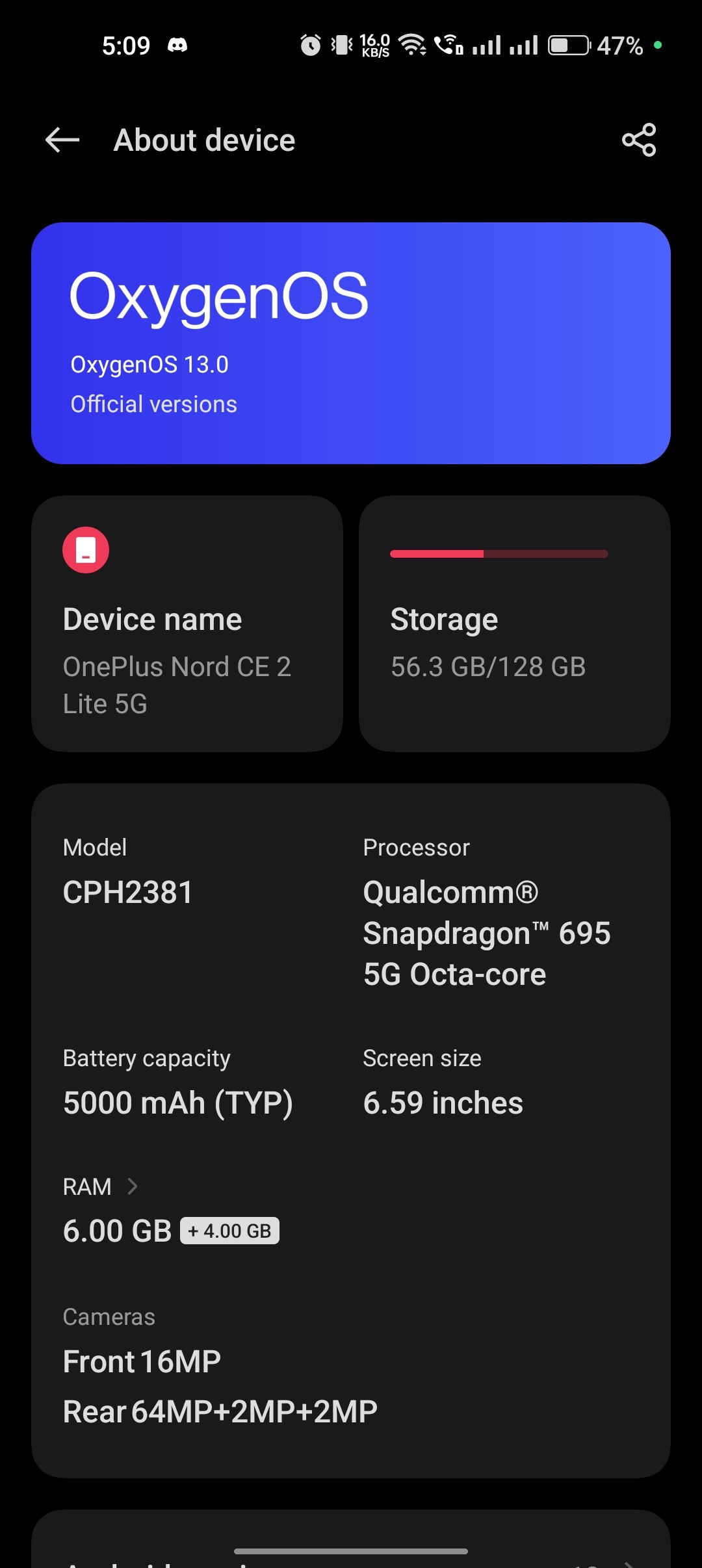Viewport: 702px width, 1568px height.
Task: Tap the OnePlus Nord CE 2 Lite 5G text
Action: point(177,684)
